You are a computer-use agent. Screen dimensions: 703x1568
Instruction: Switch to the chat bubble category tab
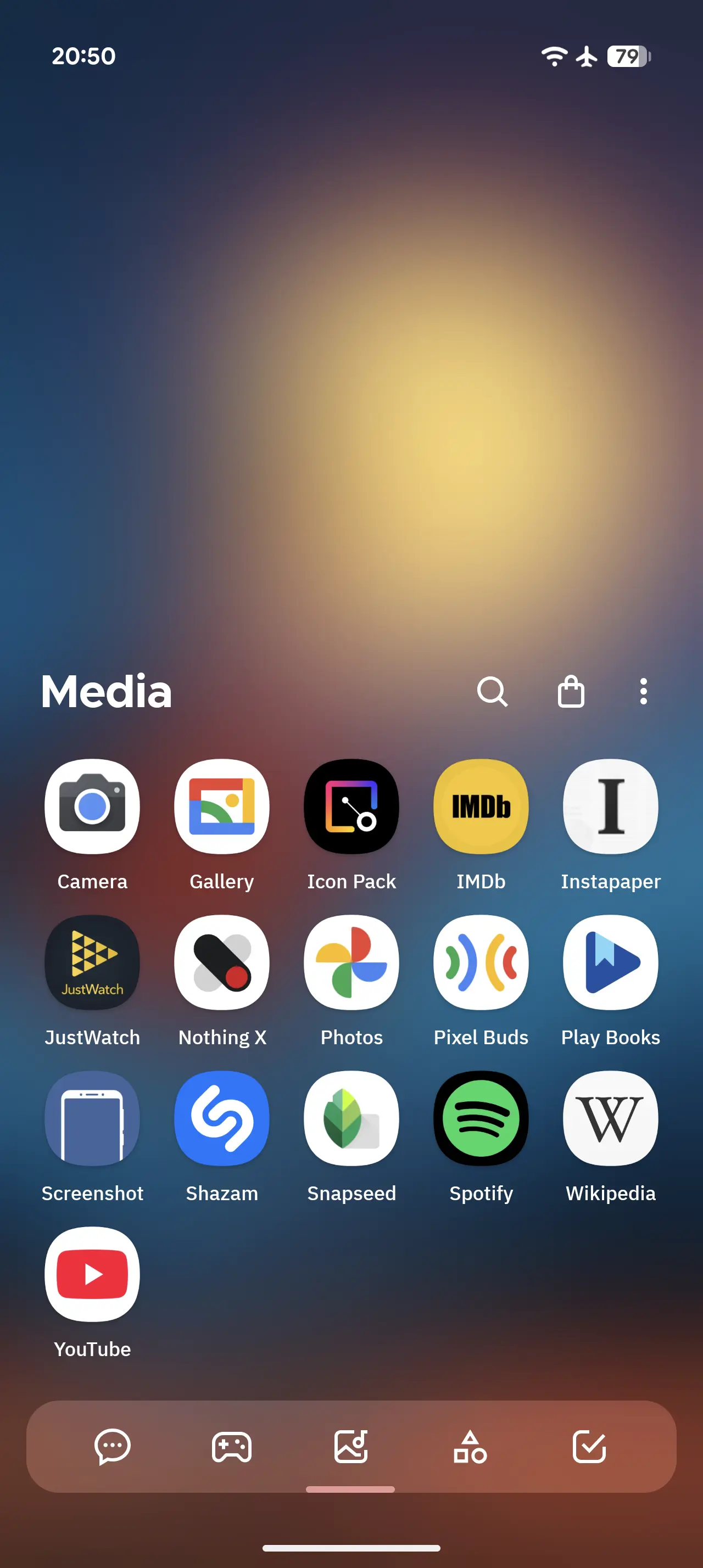pyautogui.click(x=113, y=1446)
